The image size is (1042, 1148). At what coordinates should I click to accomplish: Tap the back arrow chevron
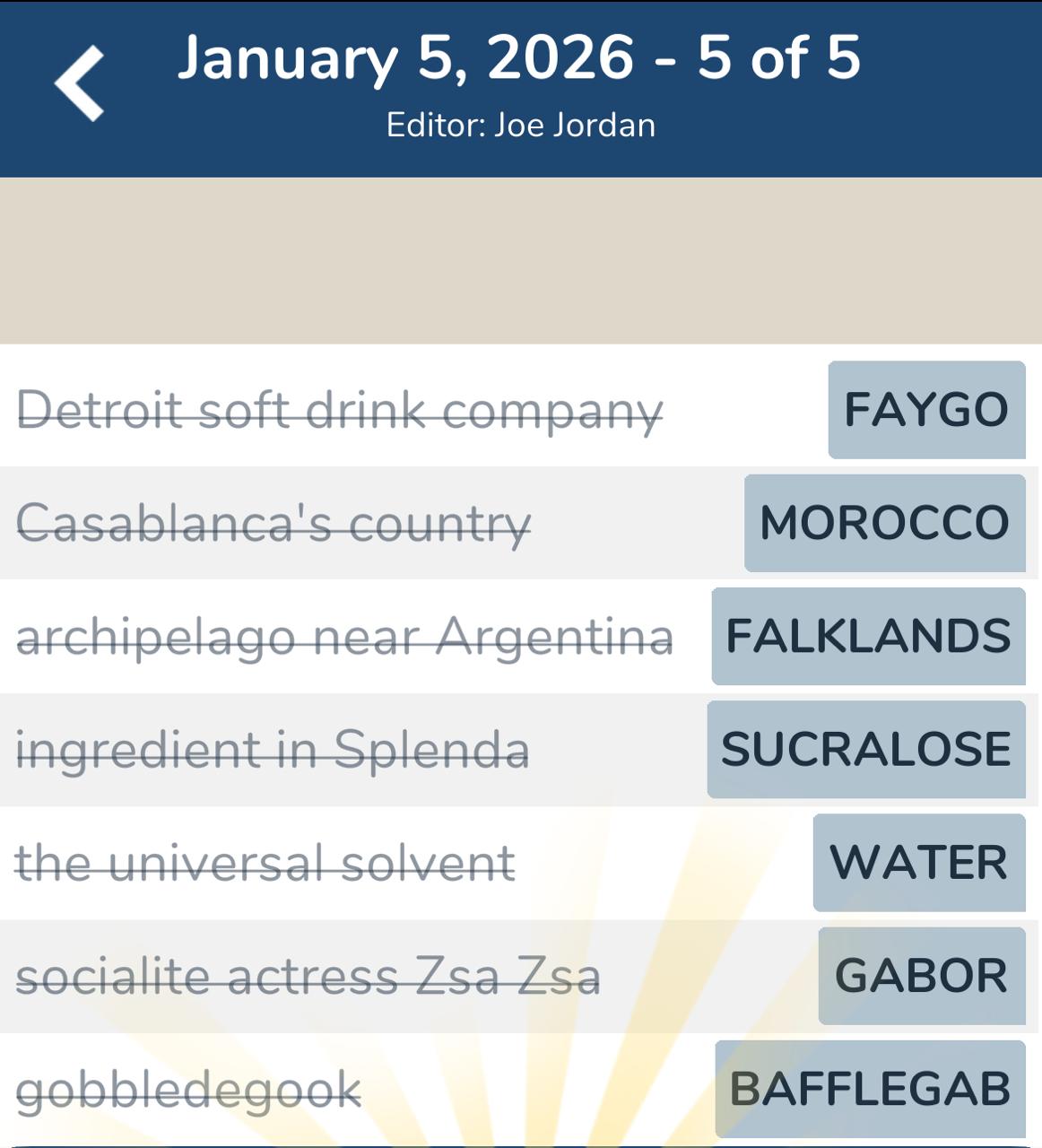pyautogui.click(x=77, y=82)
